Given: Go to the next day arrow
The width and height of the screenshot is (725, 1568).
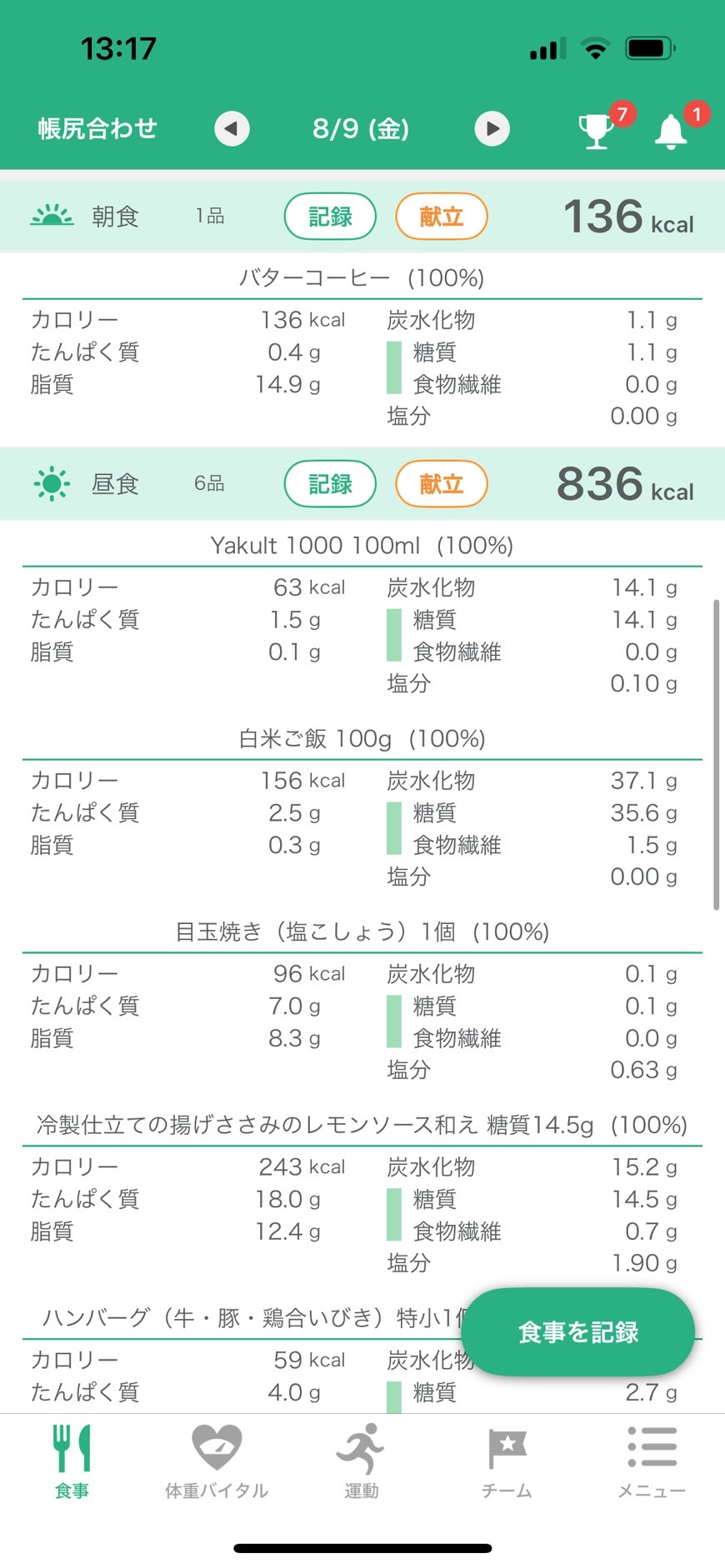Looking at the screenshot, I should pyautogui.click(x=492, y=128).
